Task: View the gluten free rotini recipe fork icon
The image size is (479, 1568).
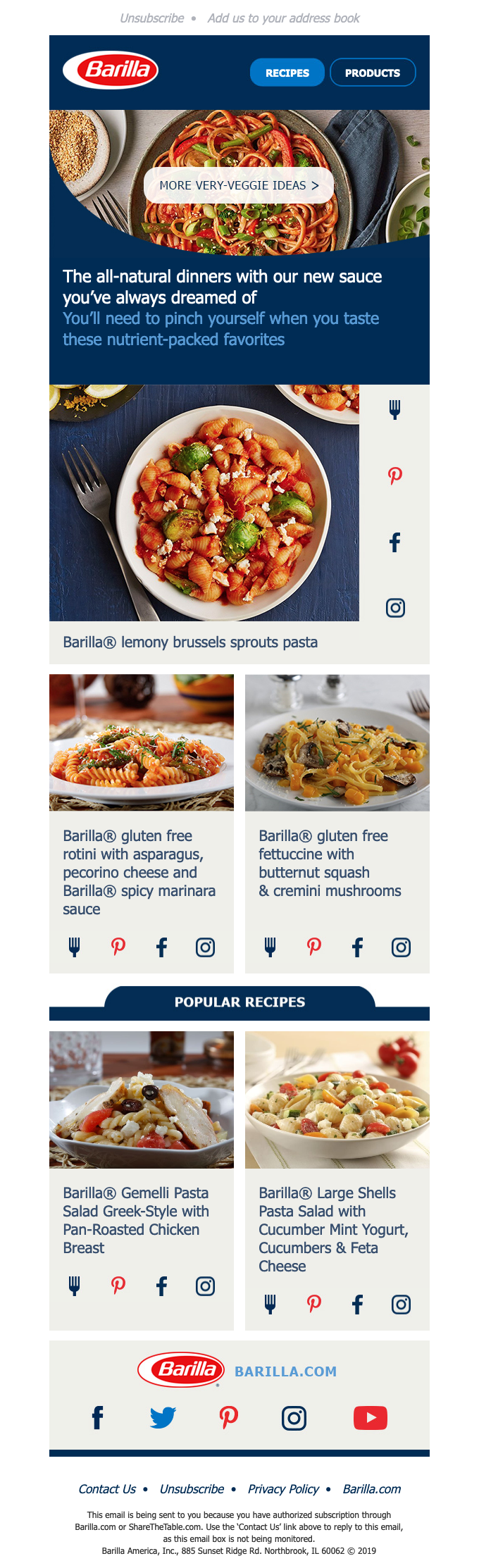Action: [x=74, y=947]
